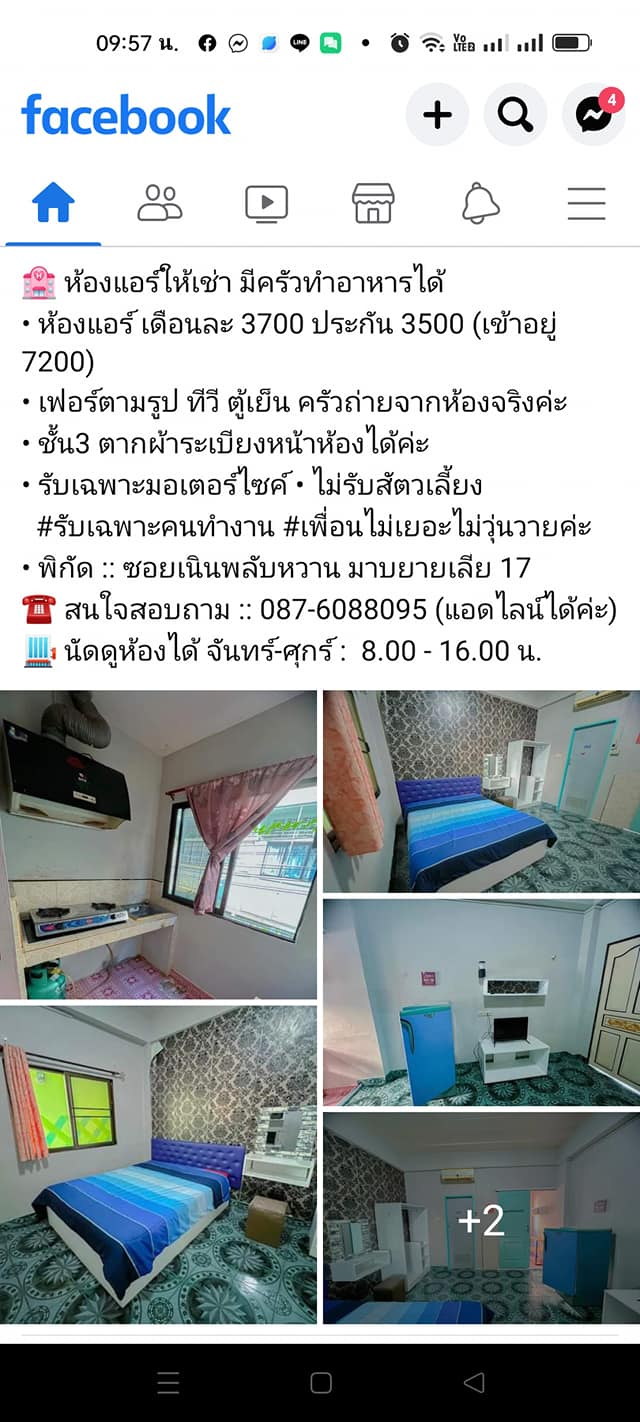The image size is (640, 1422).
Task: Tap the #เพื่อนไม่เยอะไม่วุ่นวายค่ะ hashtag
Action: 431,526
